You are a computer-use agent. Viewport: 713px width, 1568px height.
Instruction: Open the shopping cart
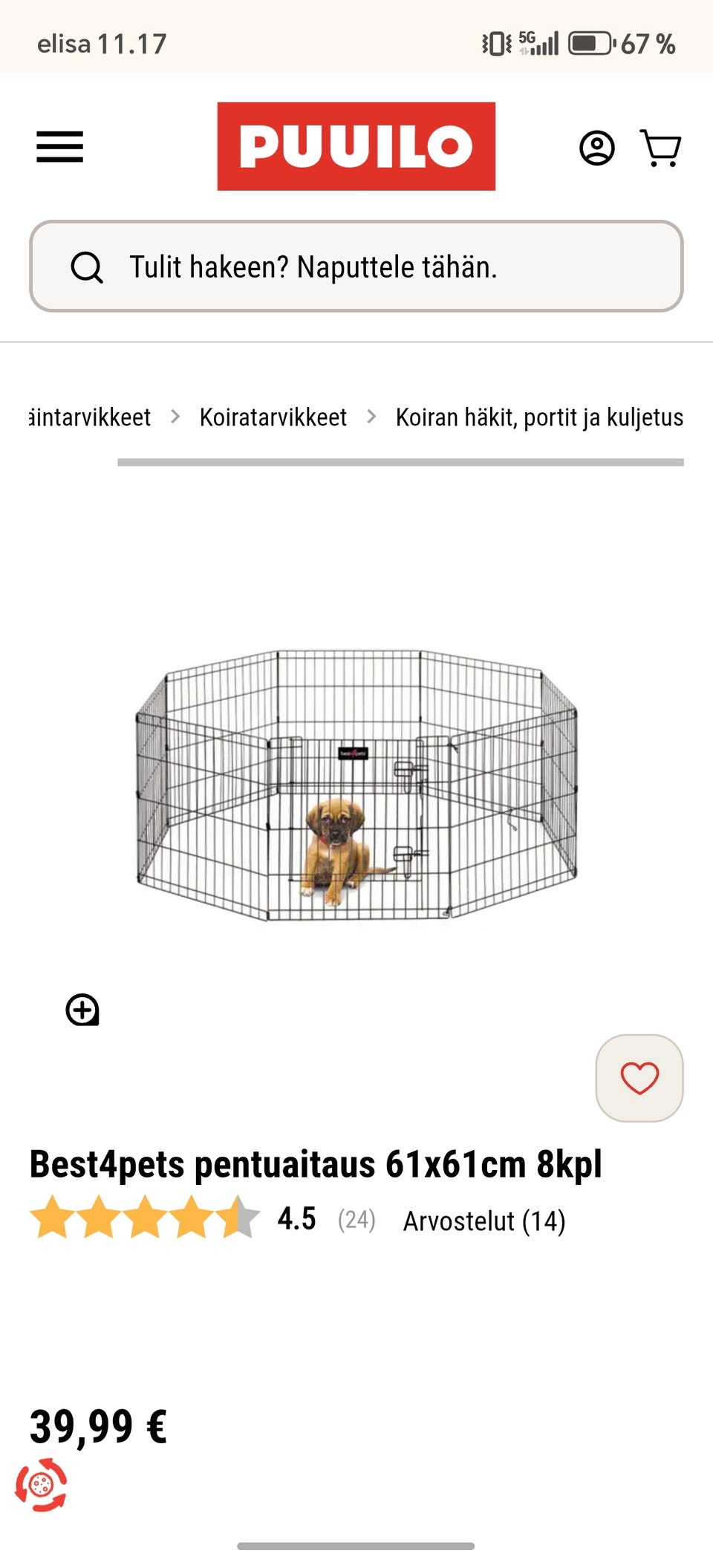[x=660, y=148]
